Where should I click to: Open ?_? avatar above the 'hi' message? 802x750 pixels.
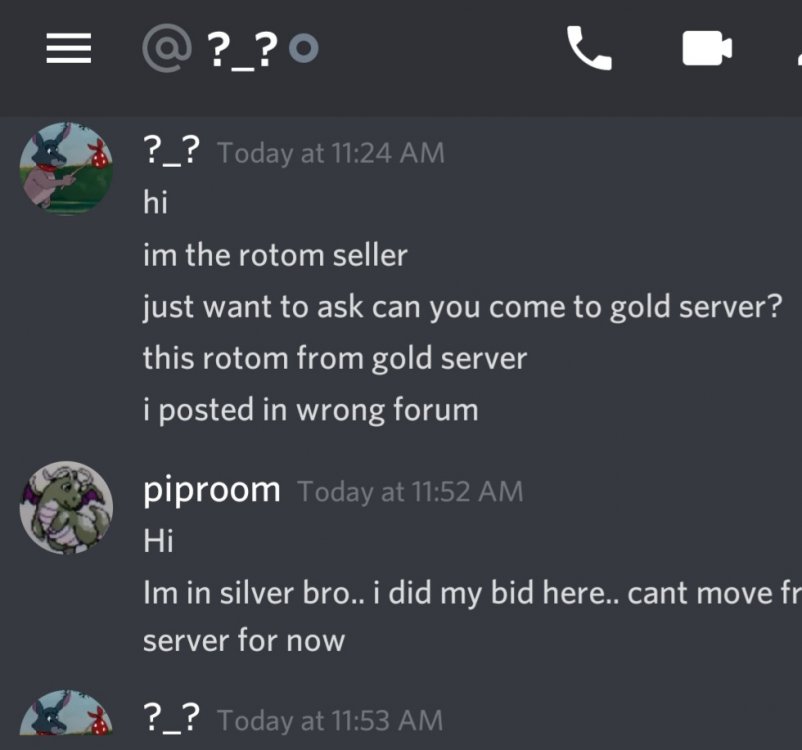coord(66,168)
